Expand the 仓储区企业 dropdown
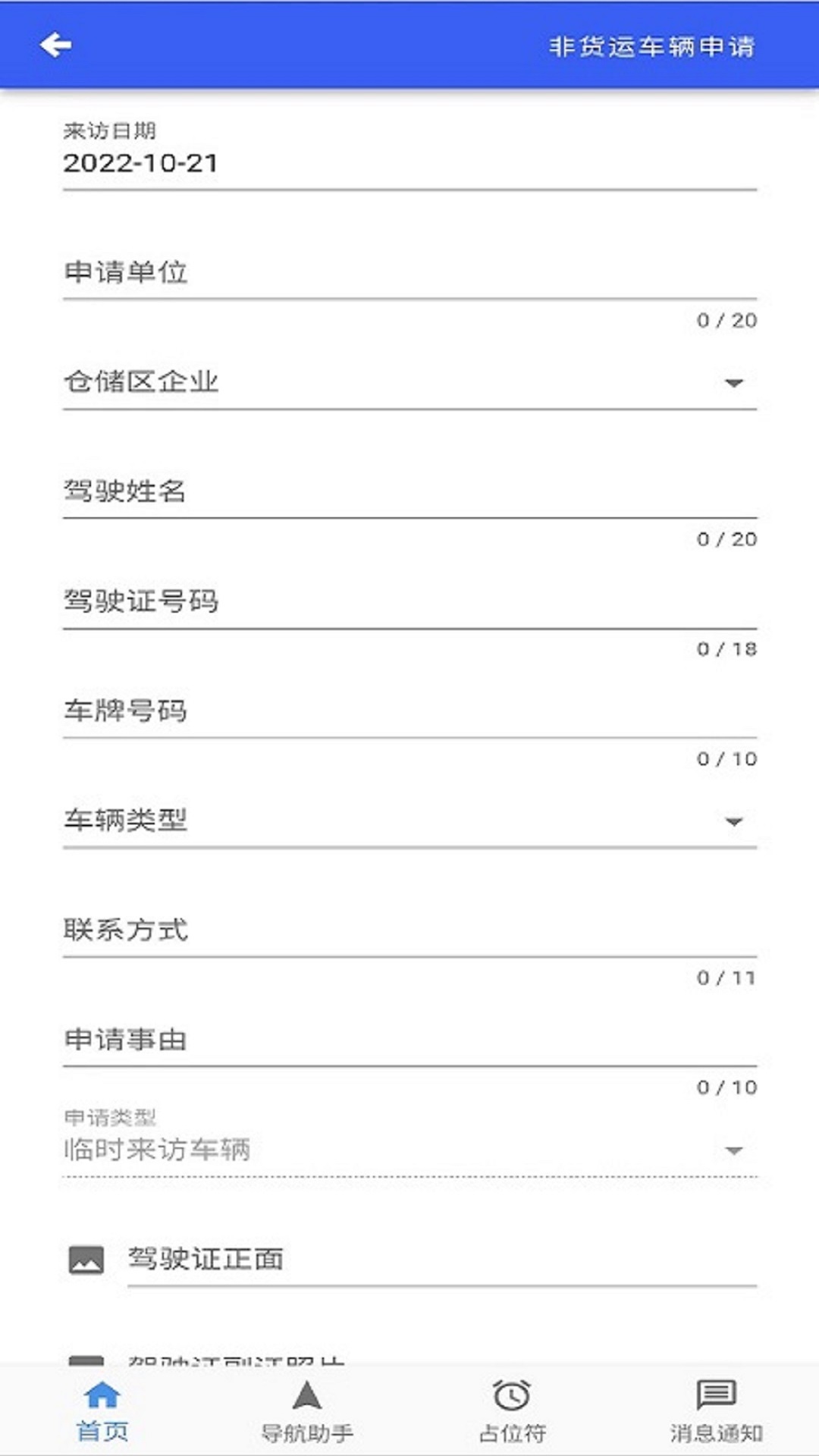This screenshot has height=1456, width=819. tap(409, 382)
